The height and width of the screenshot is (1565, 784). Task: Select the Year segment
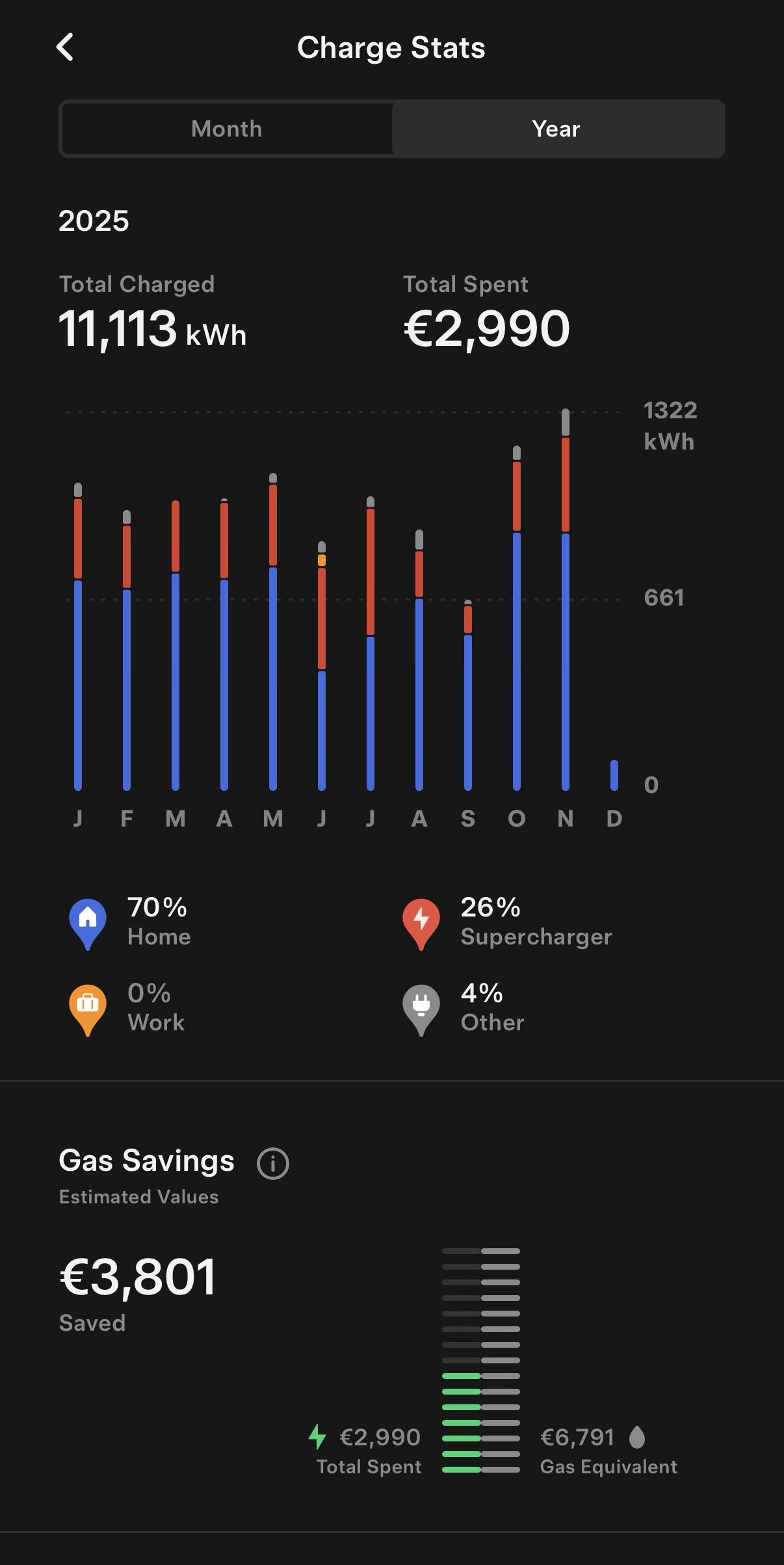[x=556, y=129]
